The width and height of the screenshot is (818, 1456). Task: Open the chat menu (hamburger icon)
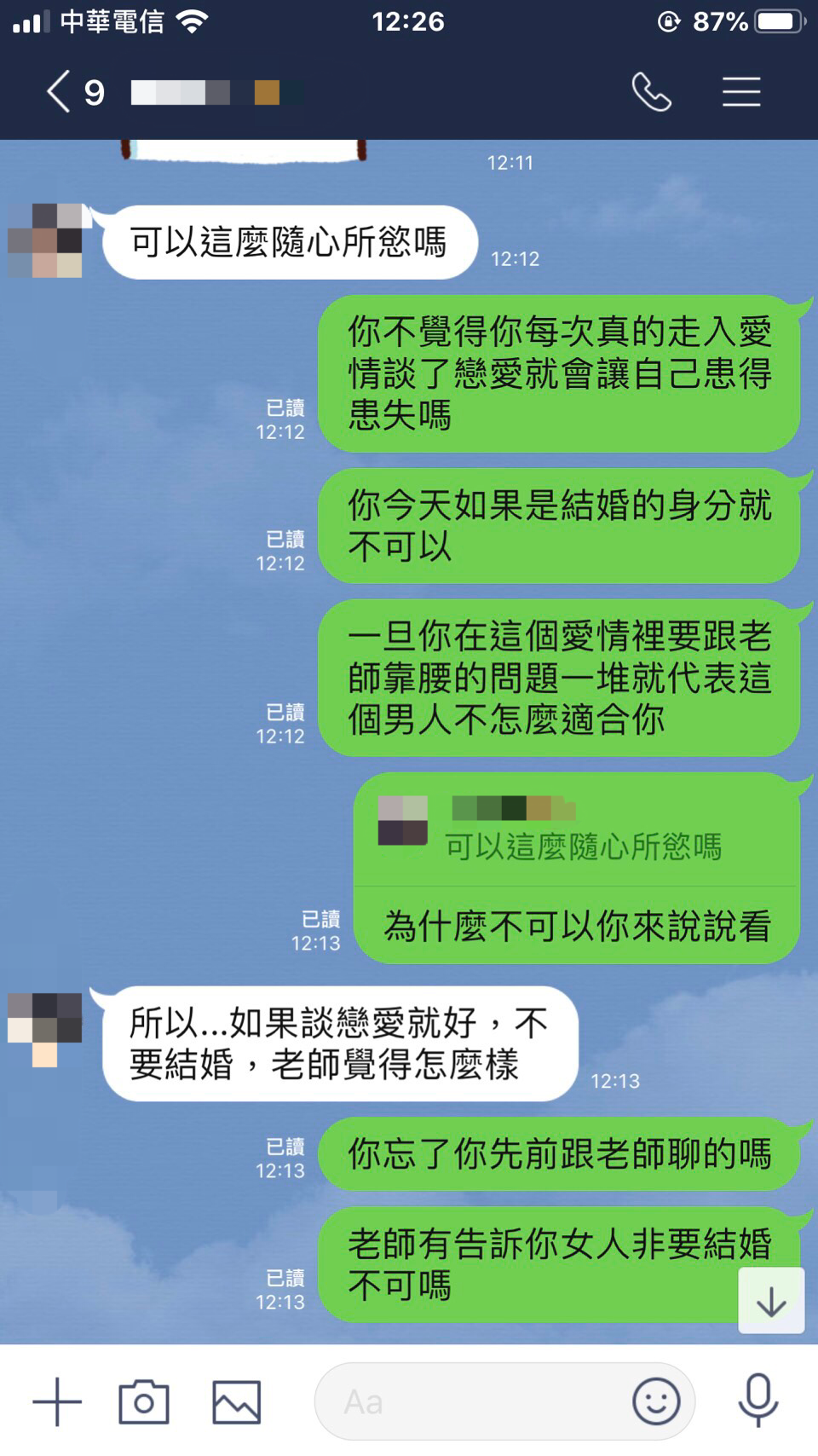pos(740,92)
